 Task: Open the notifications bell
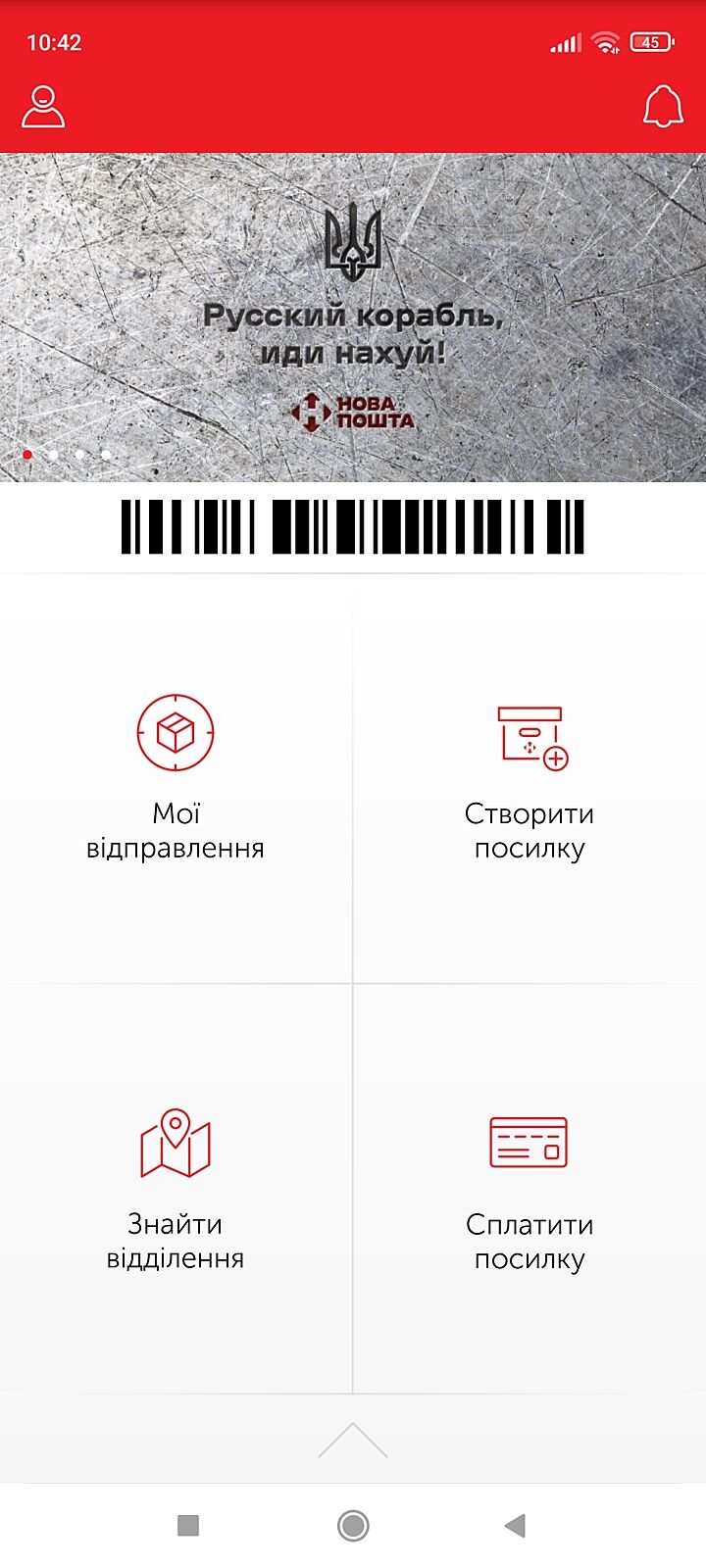[x=663, y=107]
